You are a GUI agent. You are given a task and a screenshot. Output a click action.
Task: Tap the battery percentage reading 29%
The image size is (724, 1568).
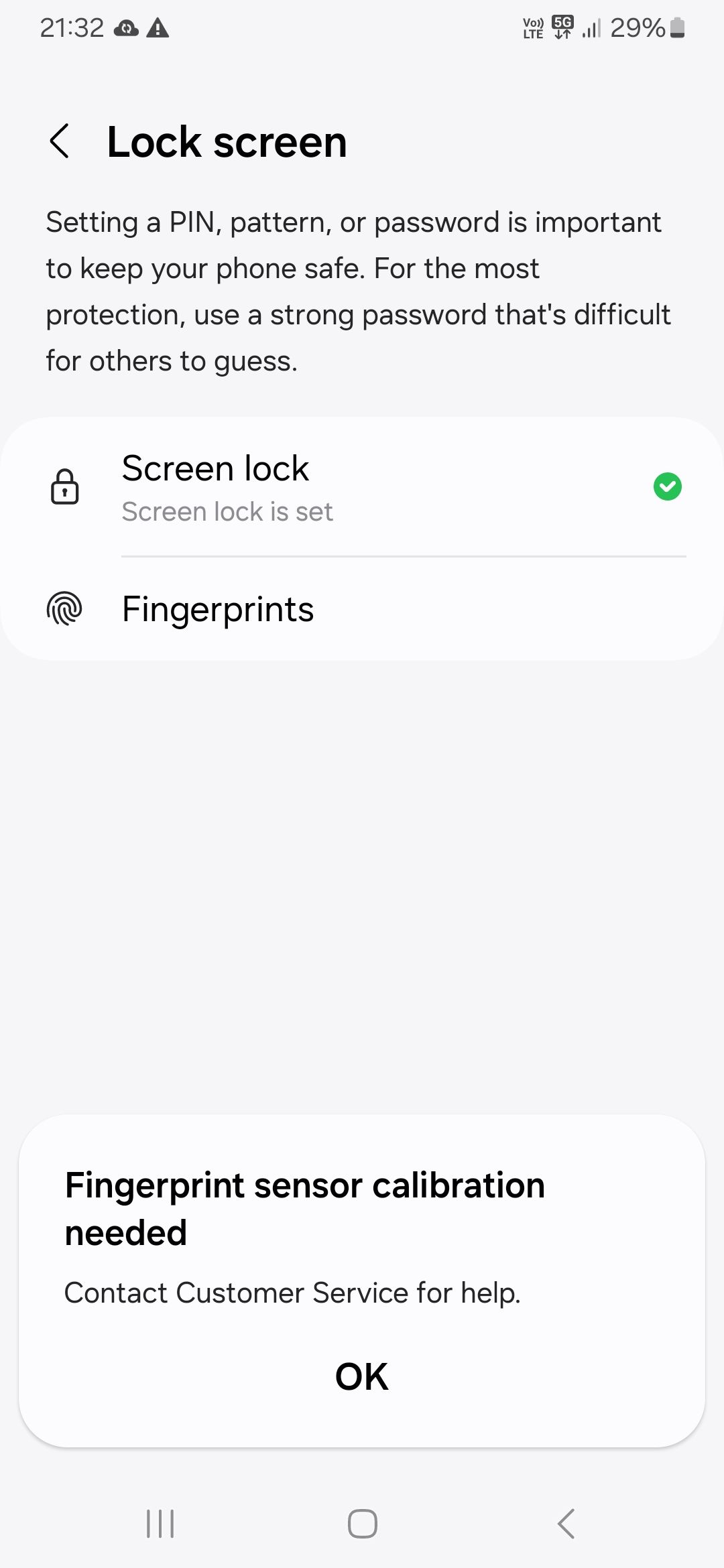pyautogui.click(x=637, y=28)
